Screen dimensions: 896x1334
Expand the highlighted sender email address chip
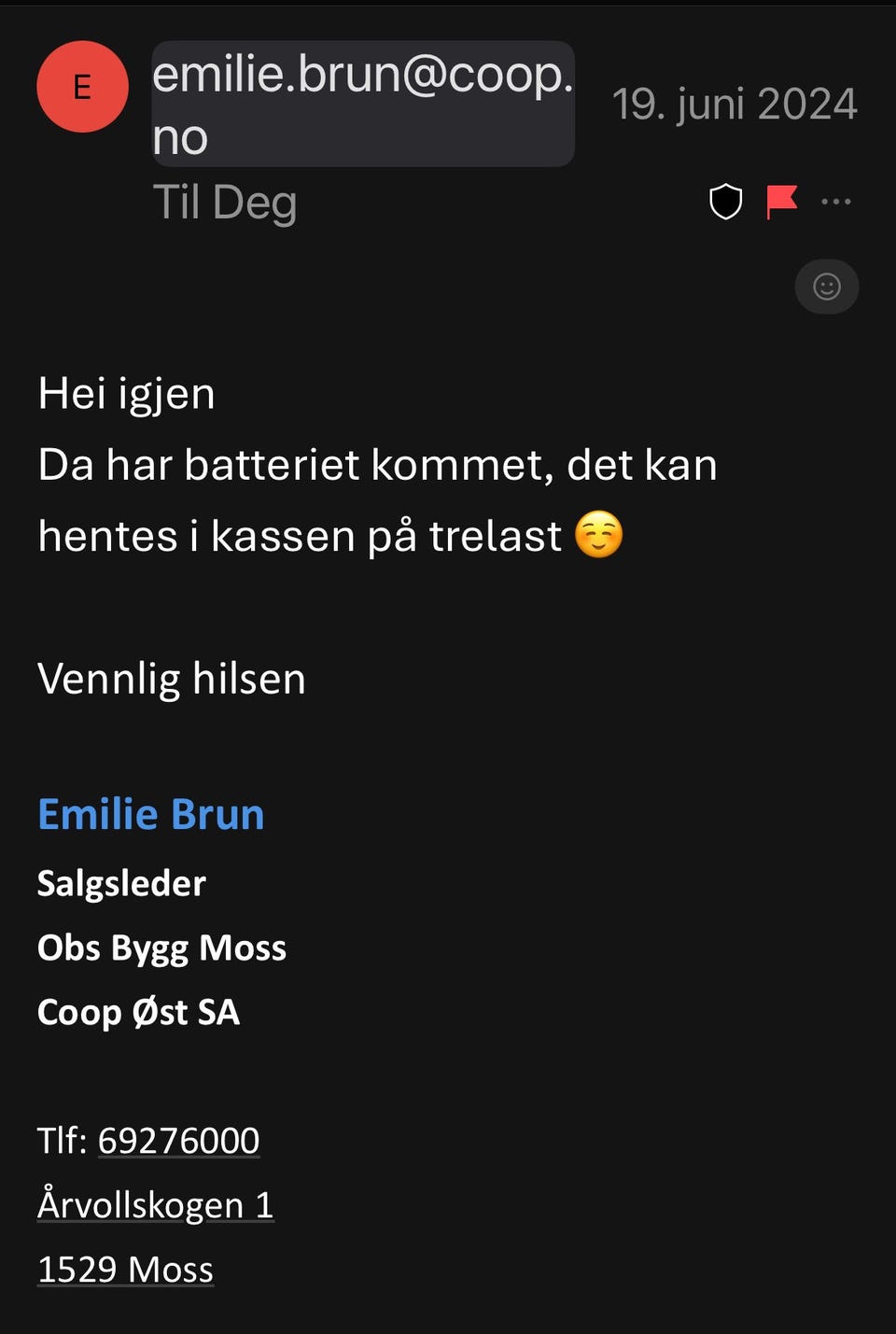pos(362,103)
